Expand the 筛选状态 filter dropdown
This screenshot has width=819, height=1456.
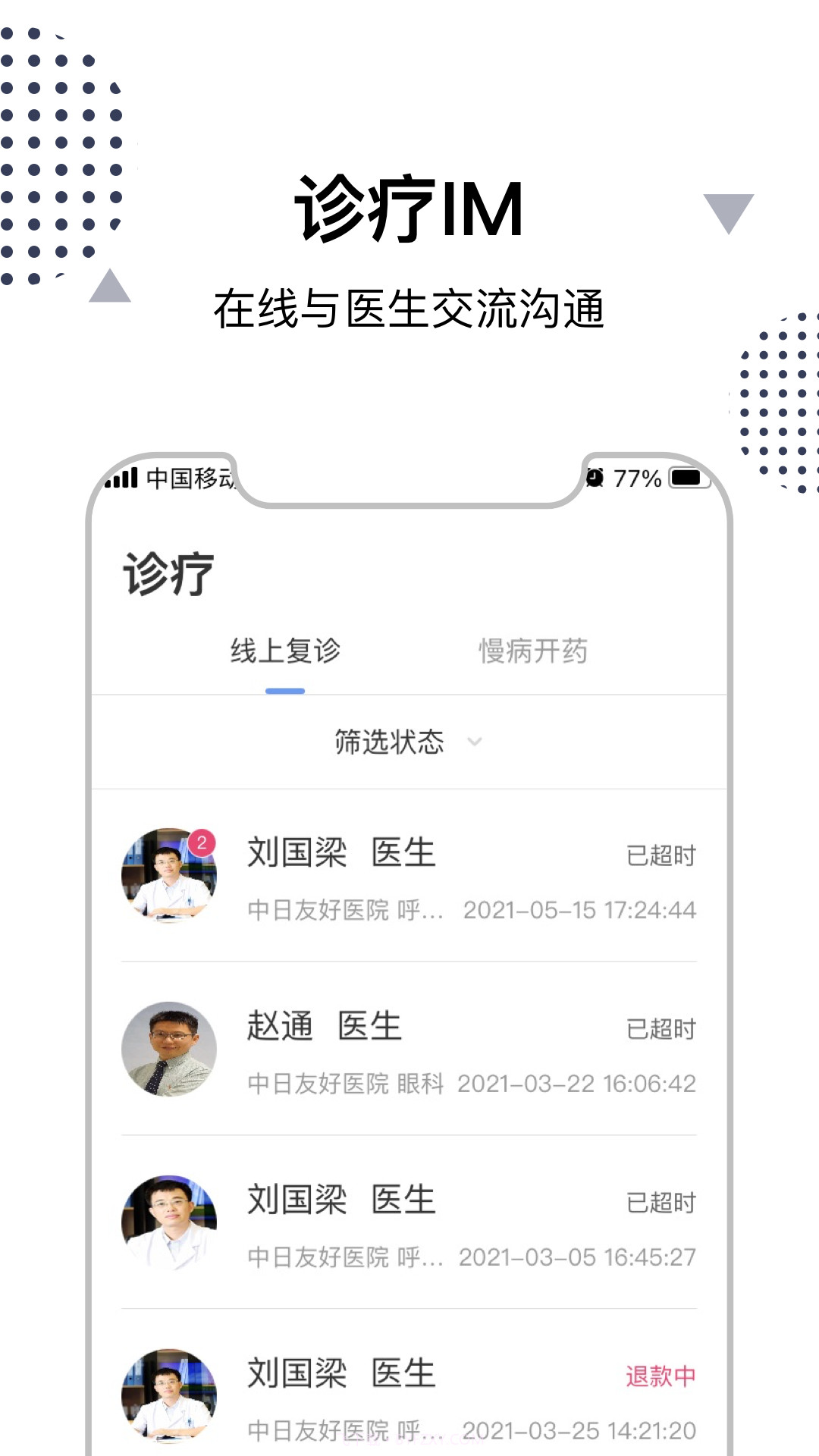[389, 742]
